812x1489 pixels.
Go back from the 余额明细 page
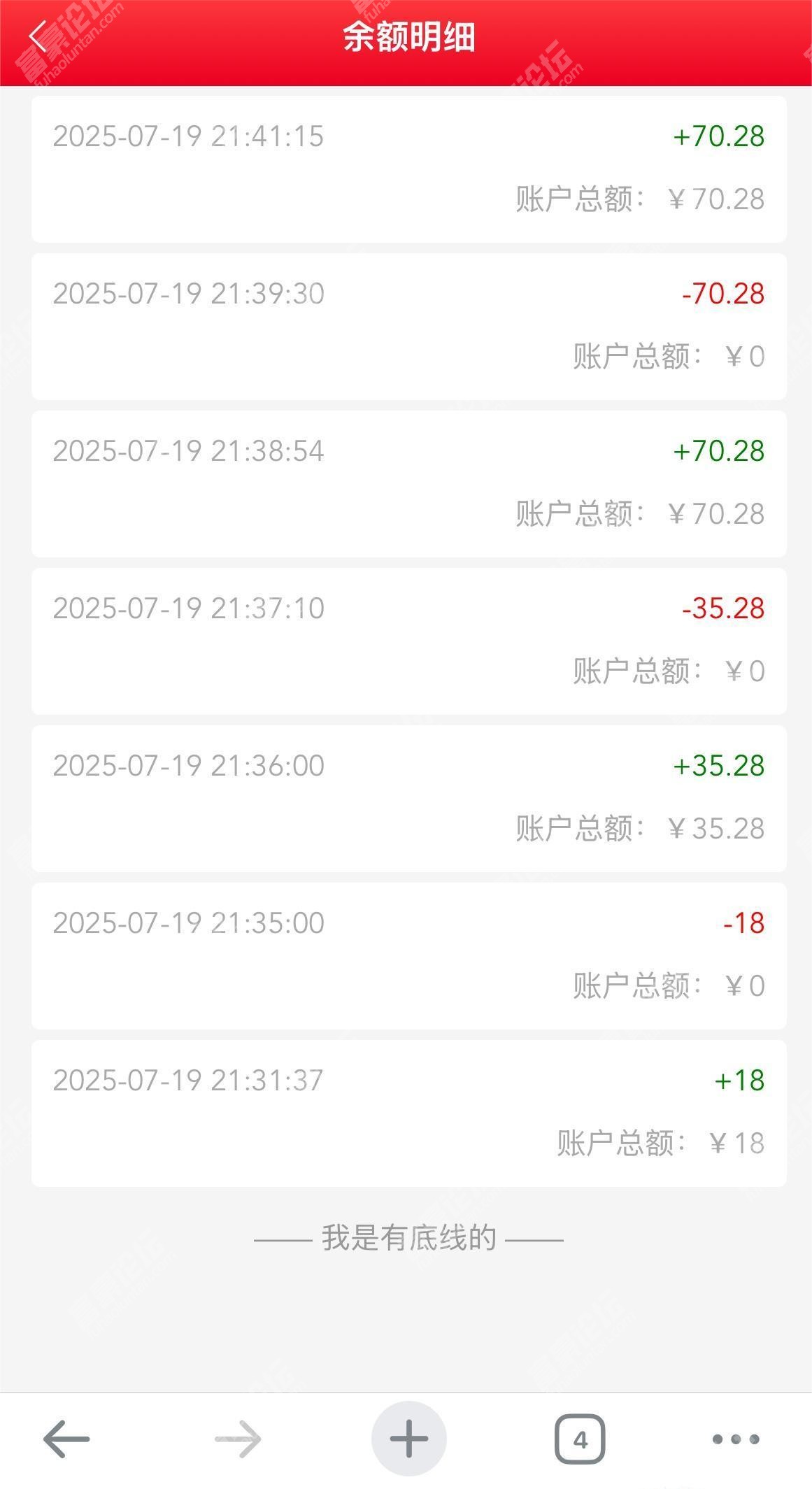(x=38, y=36)
